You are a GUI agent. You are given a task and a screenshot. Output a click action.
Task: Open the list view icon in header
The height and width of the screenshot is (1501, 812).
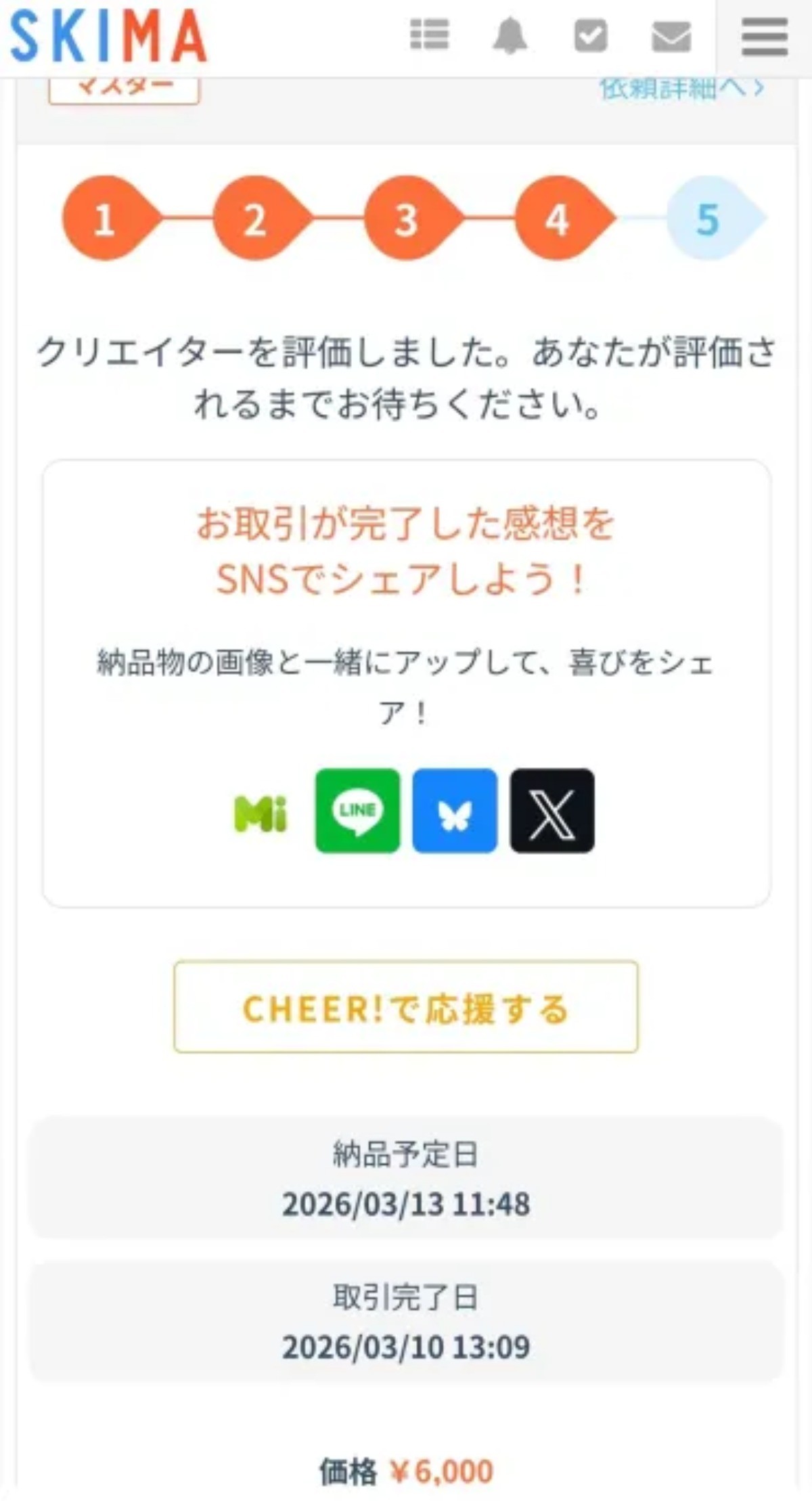coord(429,35)
